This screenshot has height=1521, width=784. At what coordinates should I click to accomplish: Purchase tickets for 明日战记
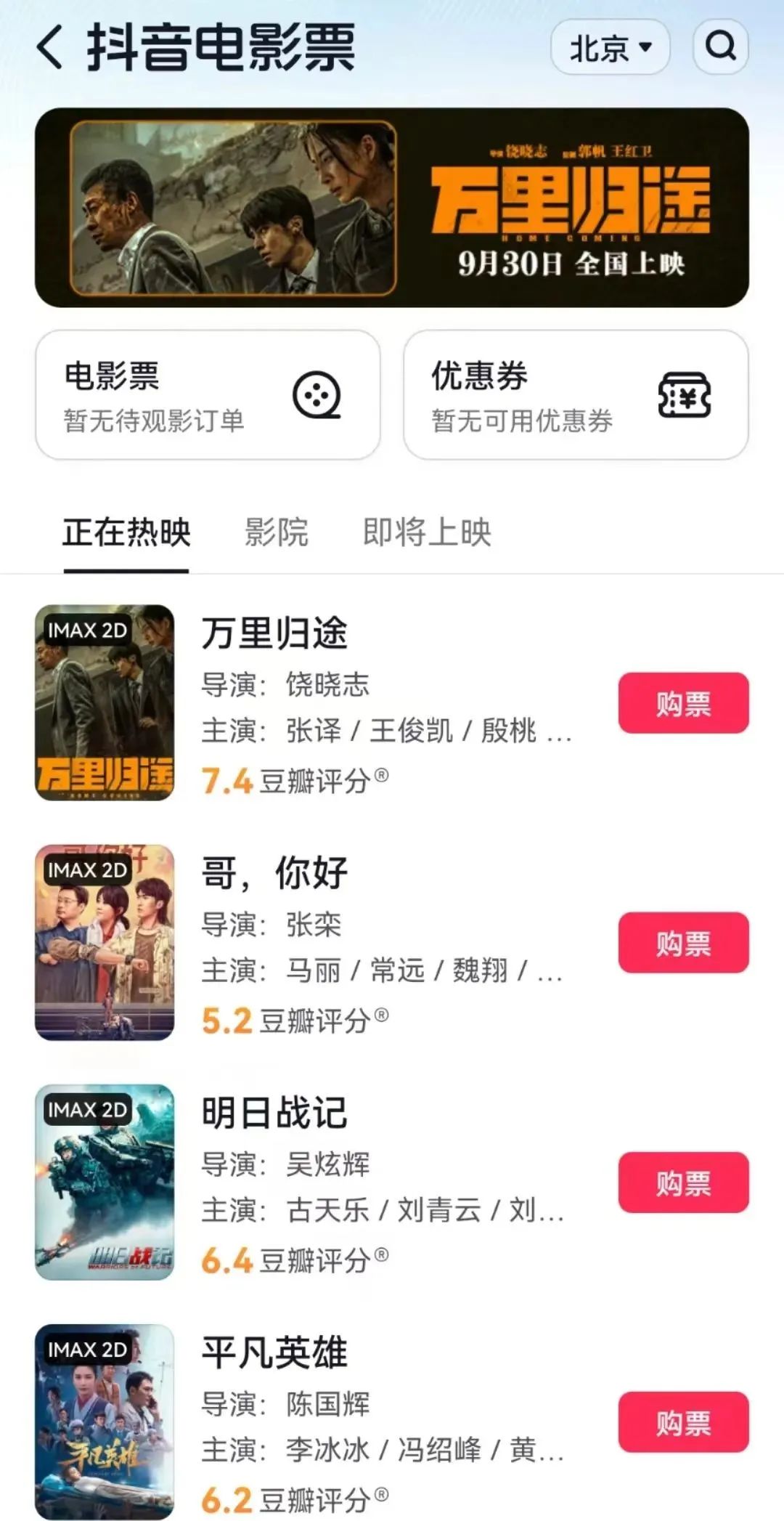(683, 1183)
